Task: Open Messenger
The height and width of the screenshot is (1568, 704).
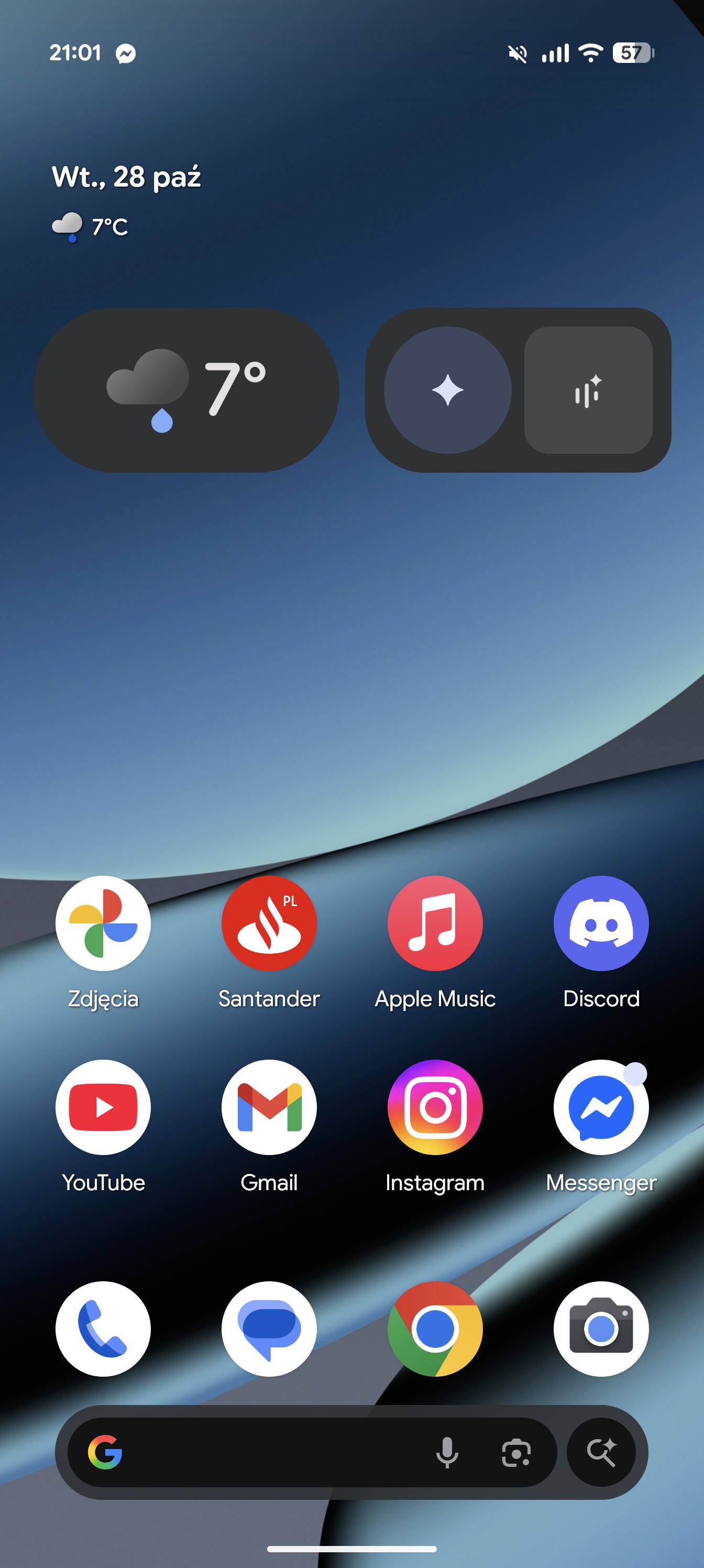Action: pos(601,1107)
